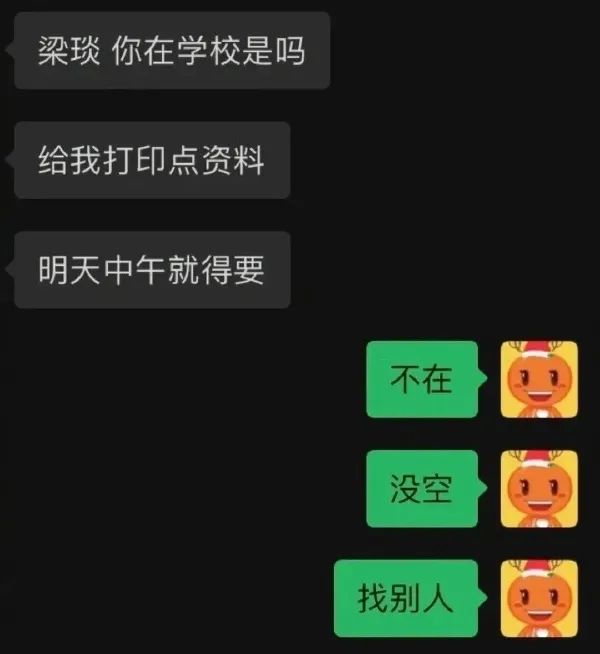View the profile avatar beside the 找别人 message

pyautogui.click(x=538, y=598)
